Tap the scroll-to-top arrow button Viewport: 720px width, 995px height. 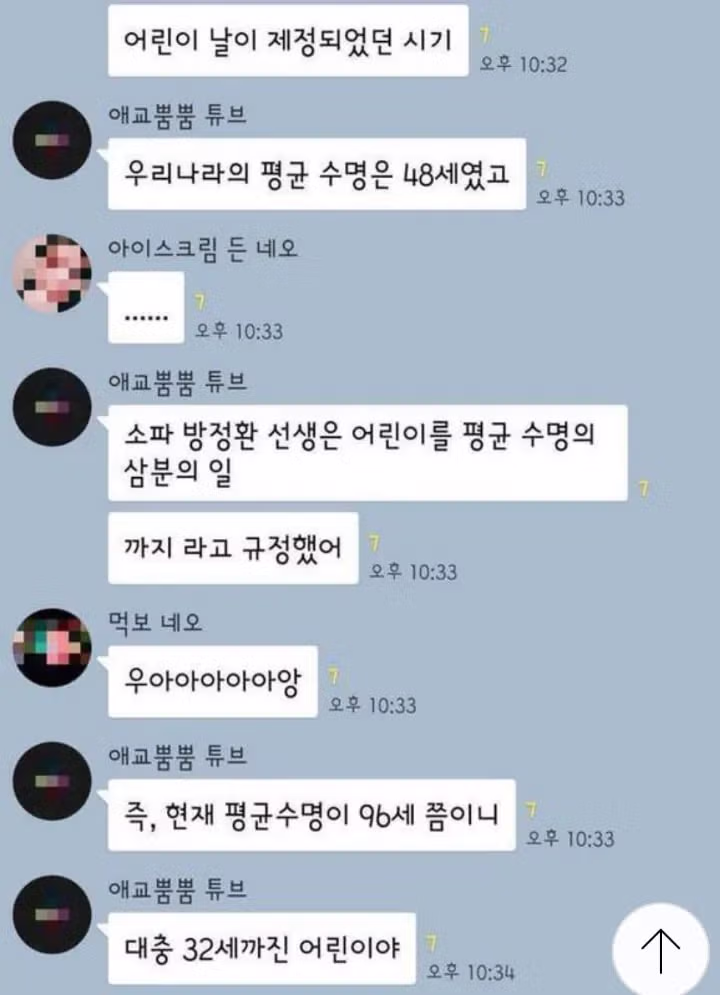click(659, 945)
